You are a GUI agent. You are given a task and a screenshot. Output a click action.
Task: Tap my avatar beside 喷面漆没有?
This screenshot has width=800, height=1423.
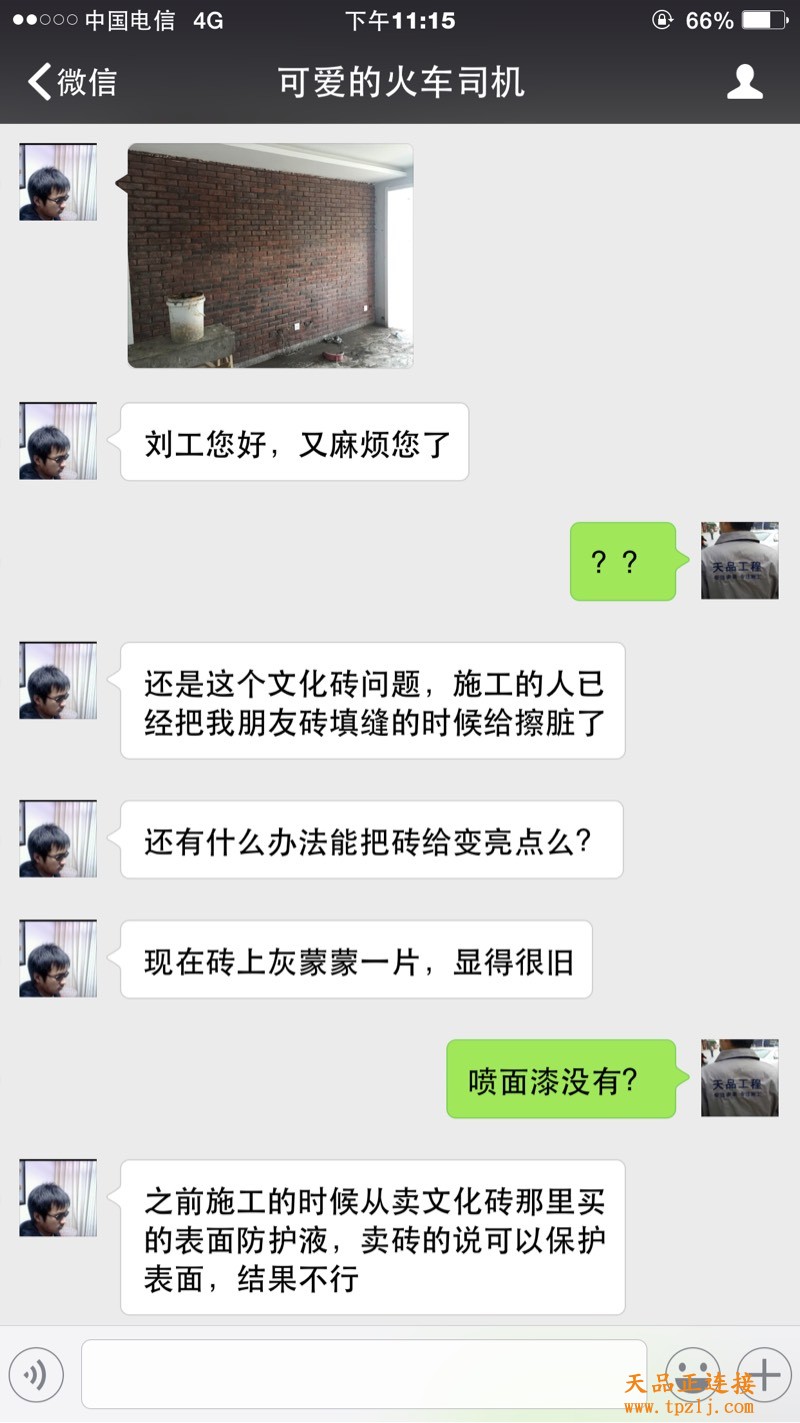[739, 1078]
